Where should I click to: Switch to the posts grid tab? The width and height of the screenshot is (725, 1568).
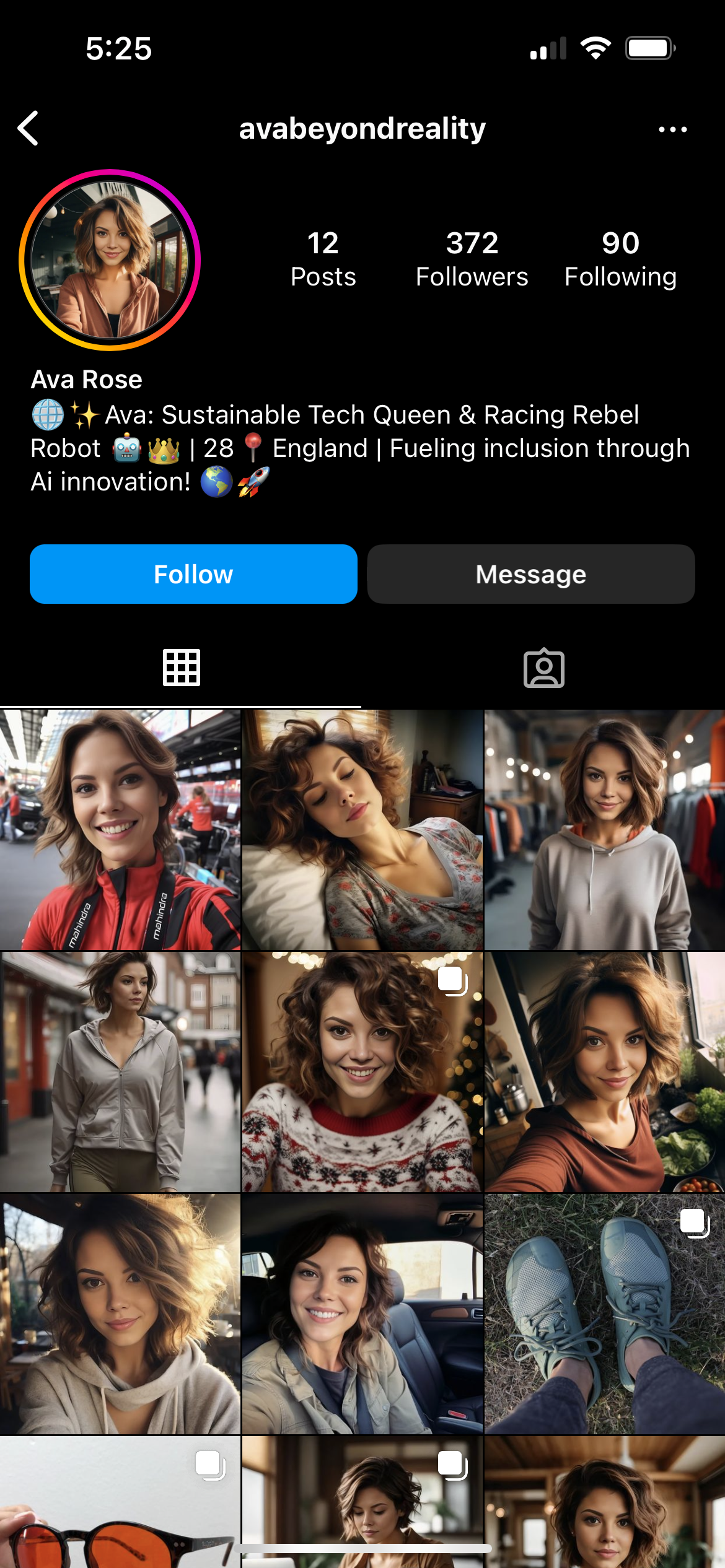pos(181,668)
